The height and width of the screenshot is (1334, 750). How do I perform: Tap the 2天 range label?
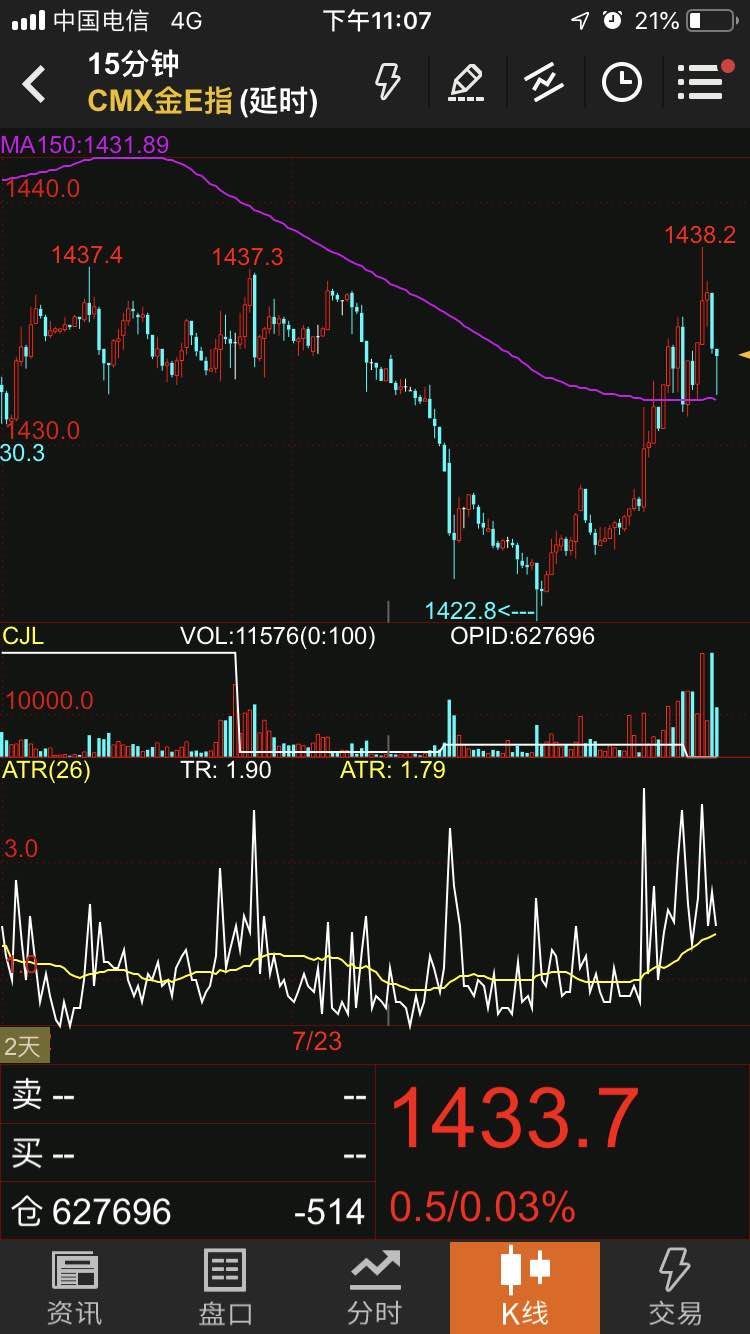24,1047
